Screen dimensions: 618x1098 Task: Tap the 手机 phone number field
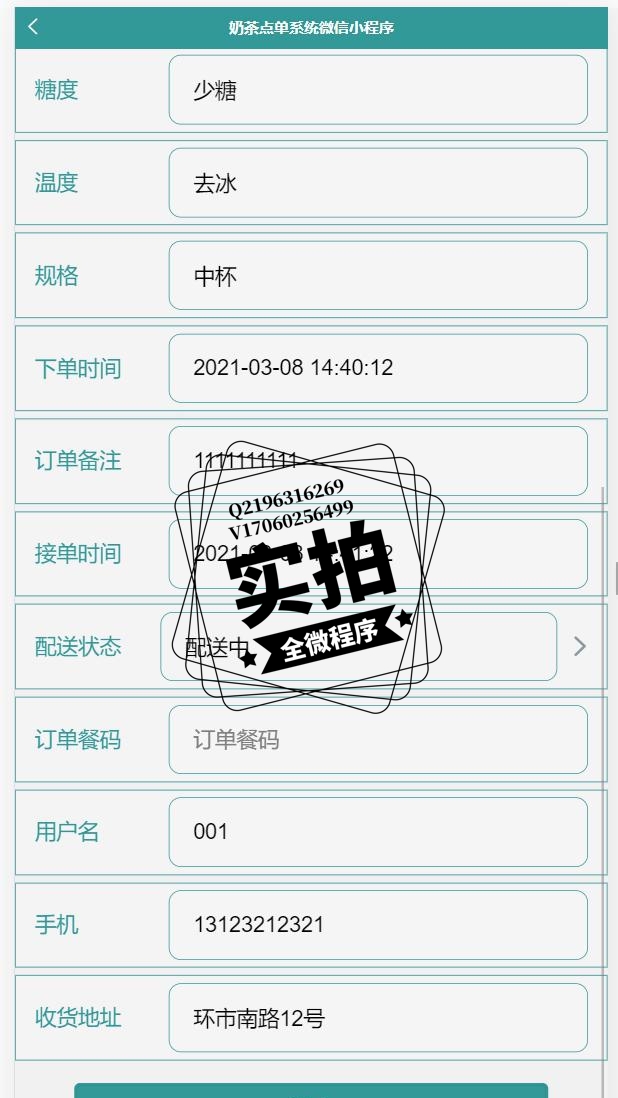(x=377, y=925)
